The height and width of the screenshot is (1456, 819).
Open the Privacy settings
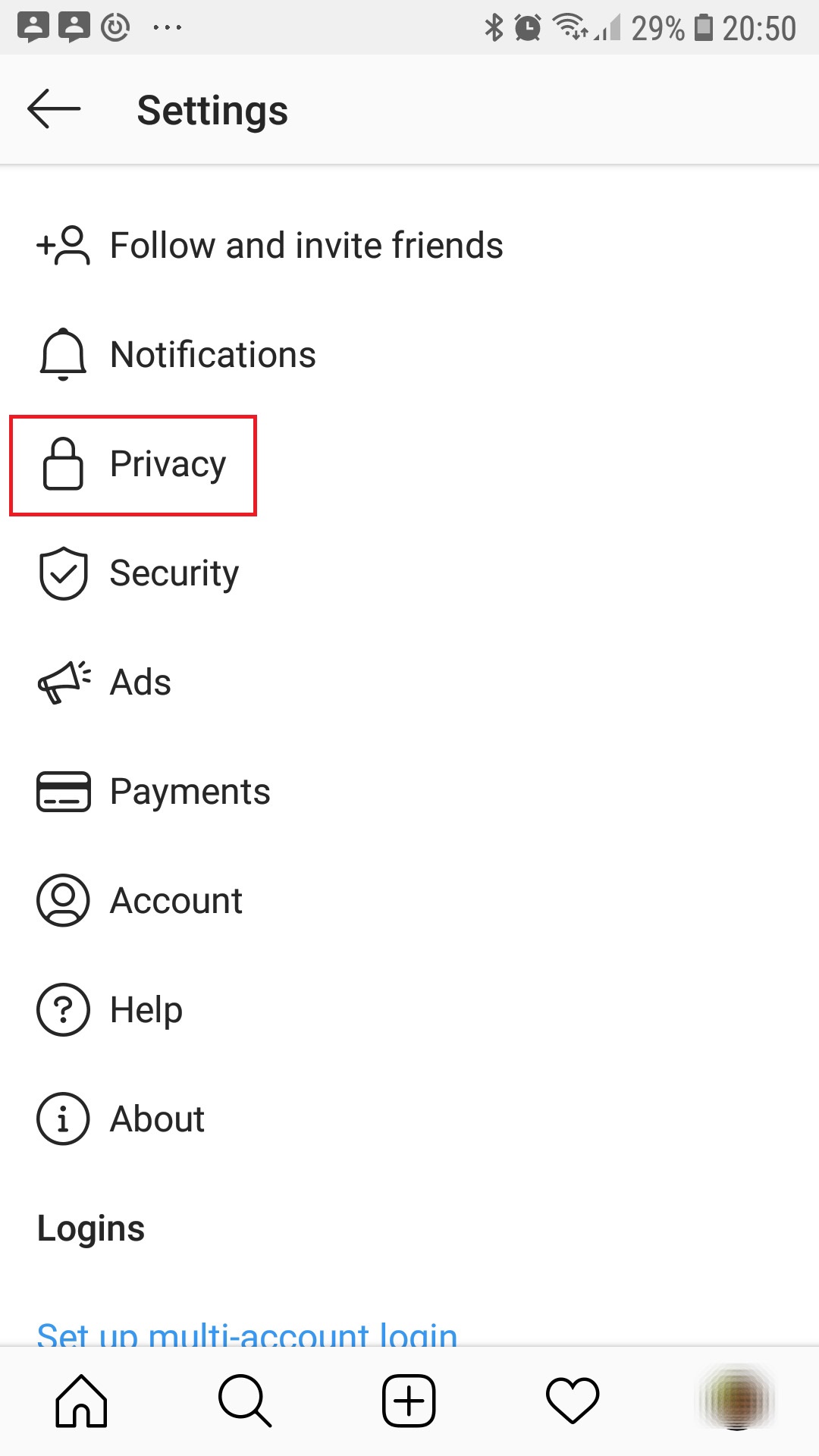pyautogui.click(x=409, y=464)
